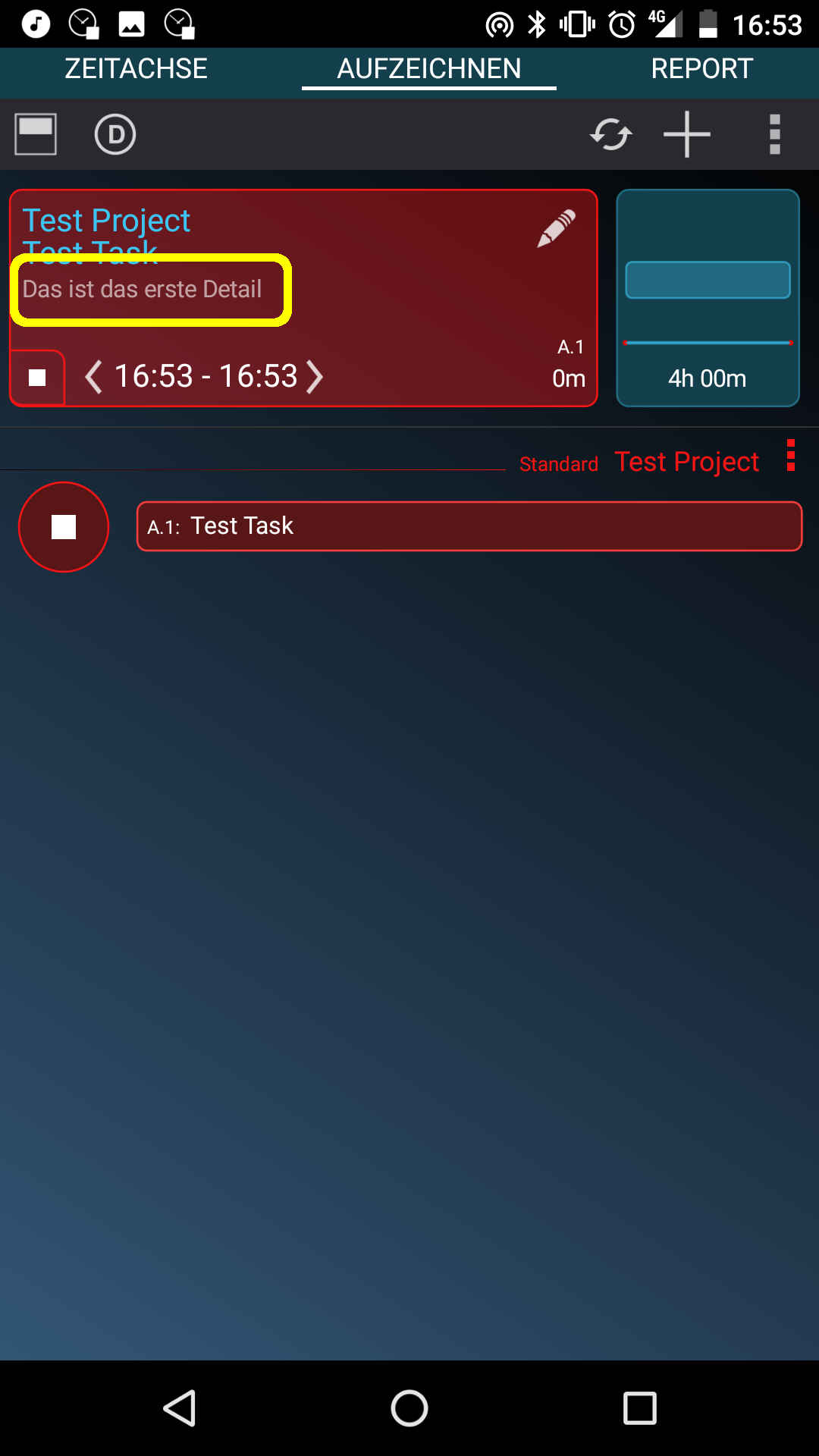Open red three-dot menu beside Test Project
This screenshot has height=1456, width=819.
791,456
